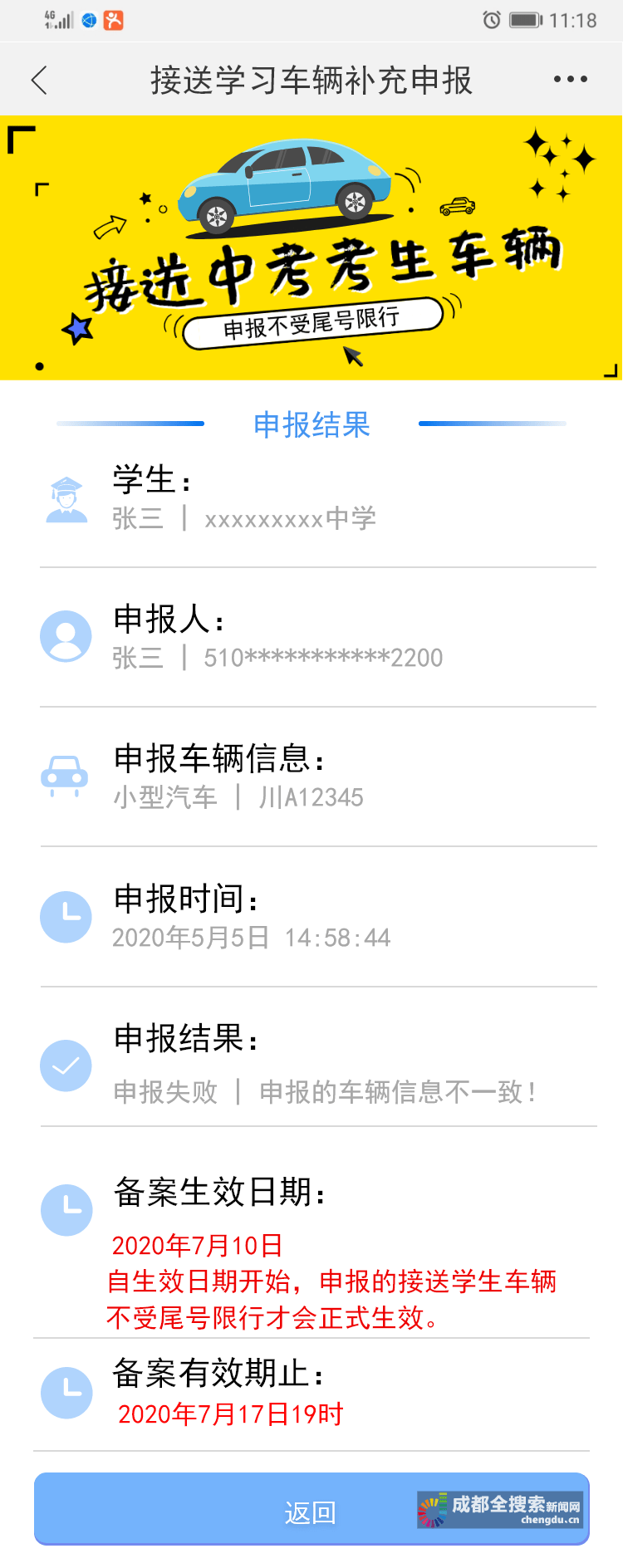This screenshot has width=623, height=1568.
Task: Click the clock icon beside 备案生效日期
Action: 66,1210
